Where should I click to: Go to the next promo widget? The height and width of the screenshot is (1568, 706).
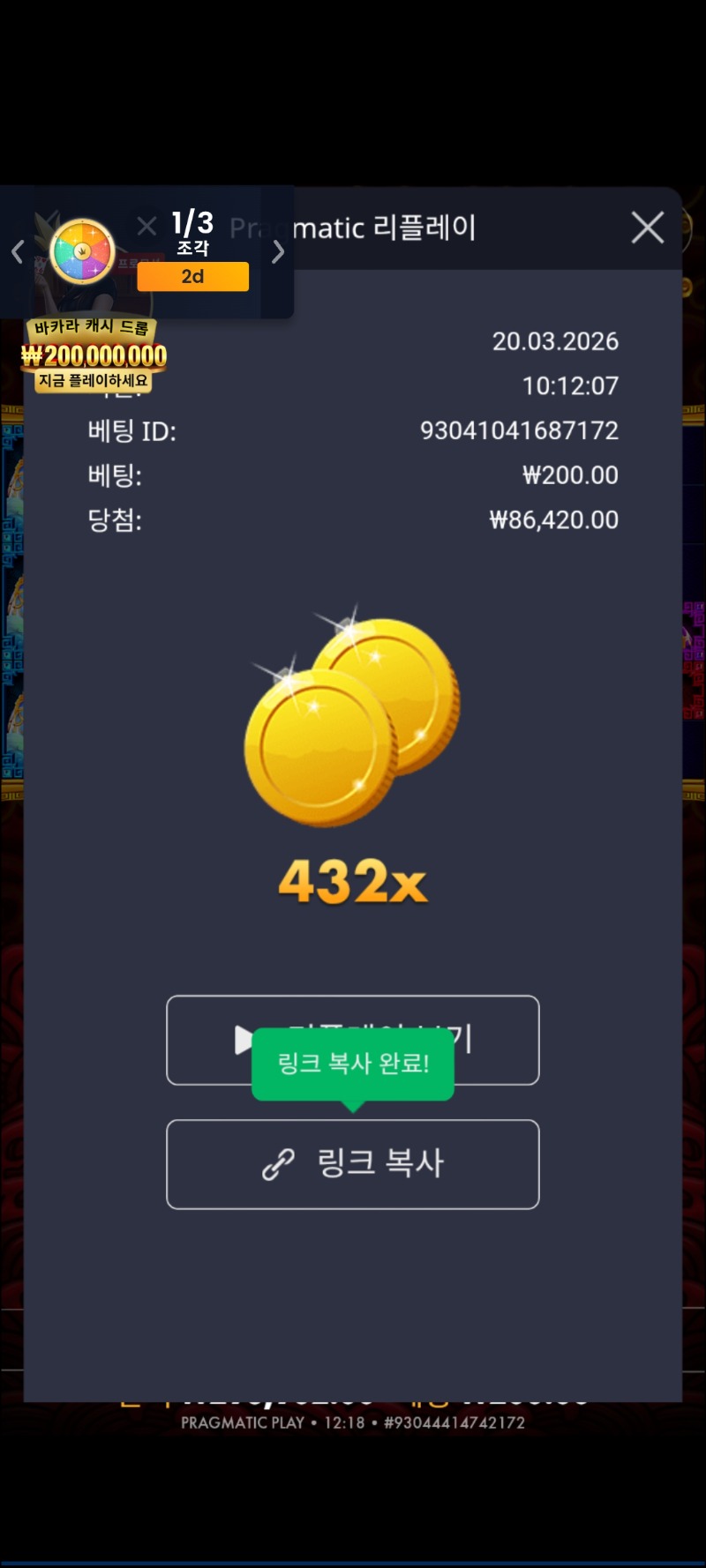pos(278,252)
